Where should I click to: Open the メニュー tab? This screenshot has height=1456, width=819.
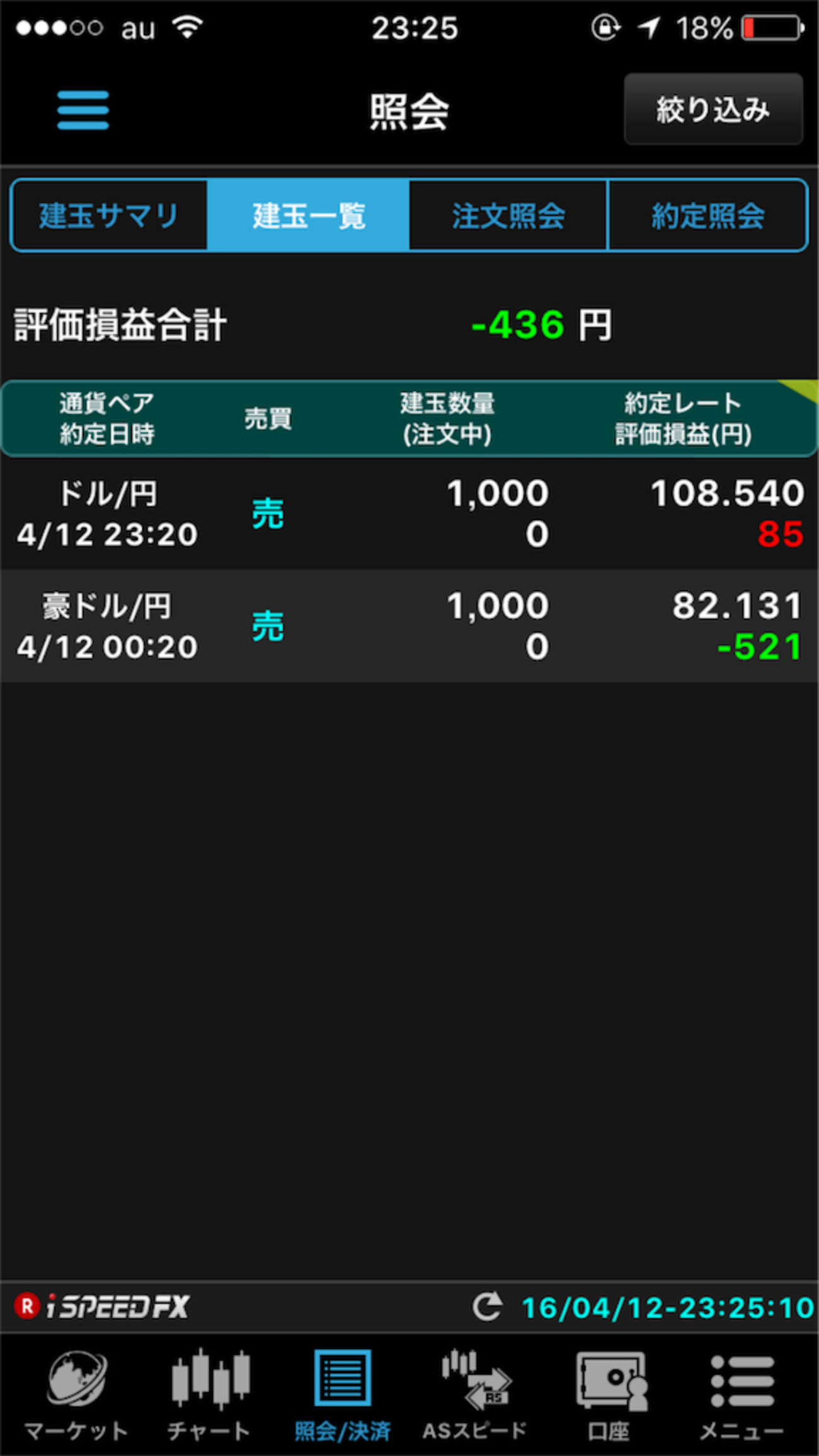[x=742, y=1393]
